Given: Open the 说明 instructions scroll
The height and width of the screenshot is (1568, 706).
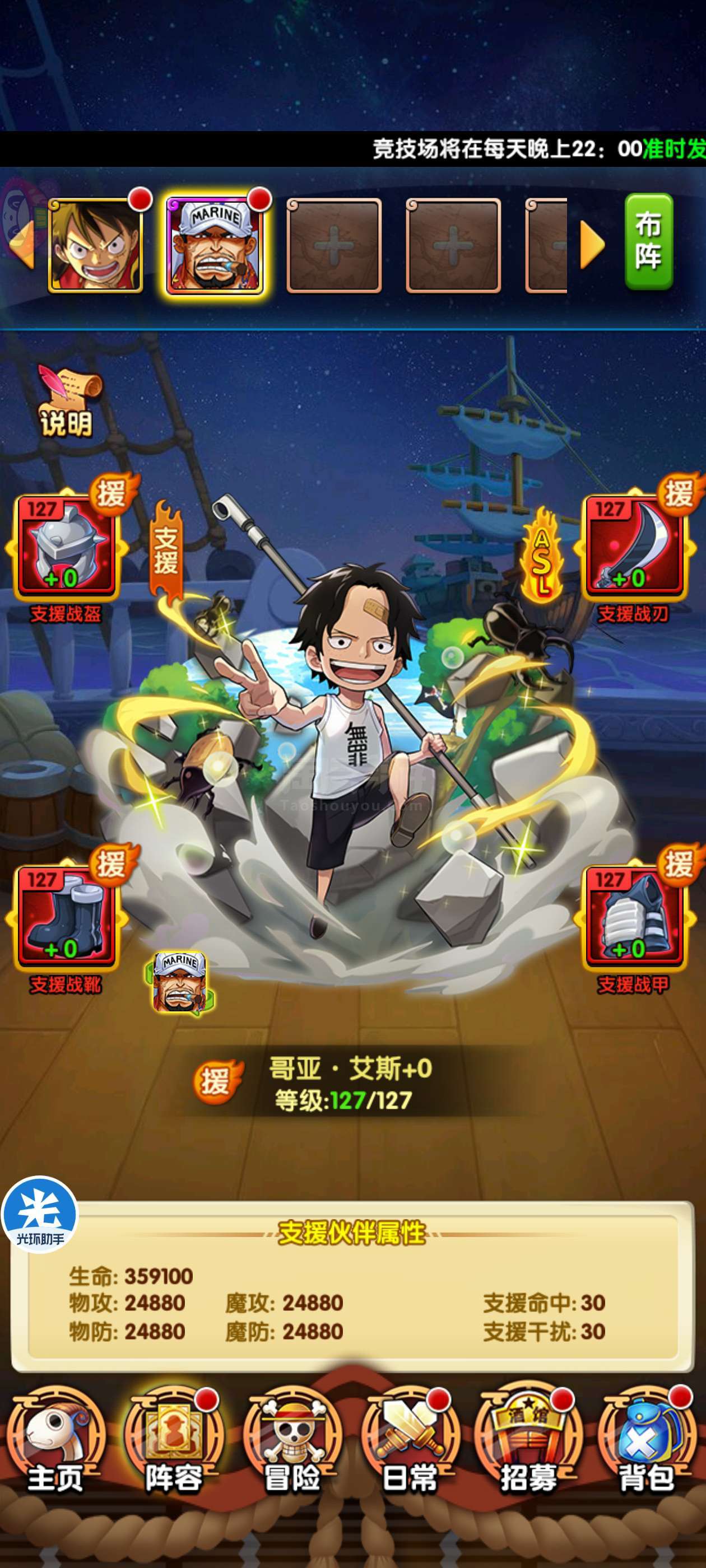Looking at the screenshot, I should [66, 402].
